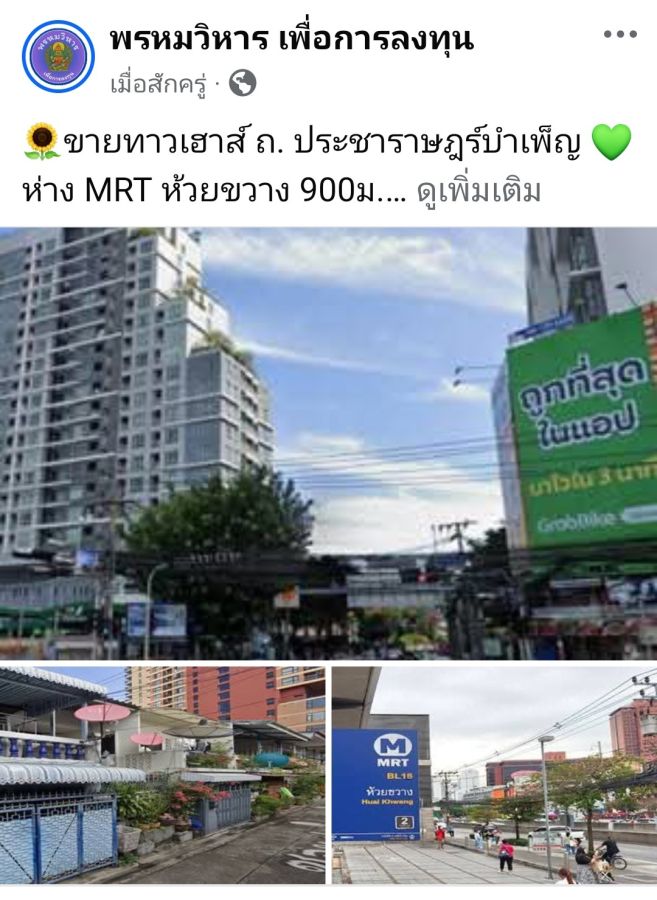View the townhouse alley photo
Screen dimensions: 657x900
point(163,775)
